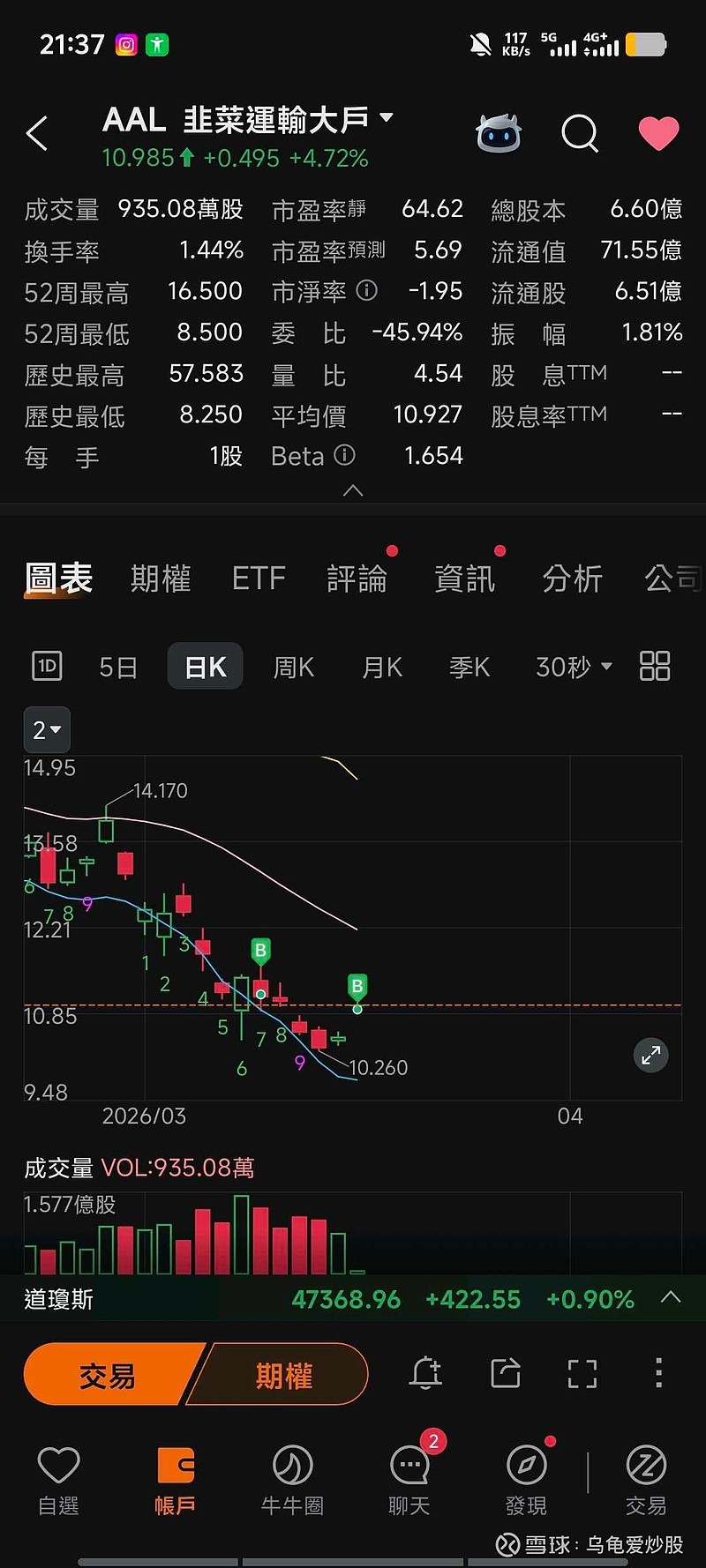Go back using the top-left arrow
Viewport: 706px width, 1568px height.
(37, 134)
